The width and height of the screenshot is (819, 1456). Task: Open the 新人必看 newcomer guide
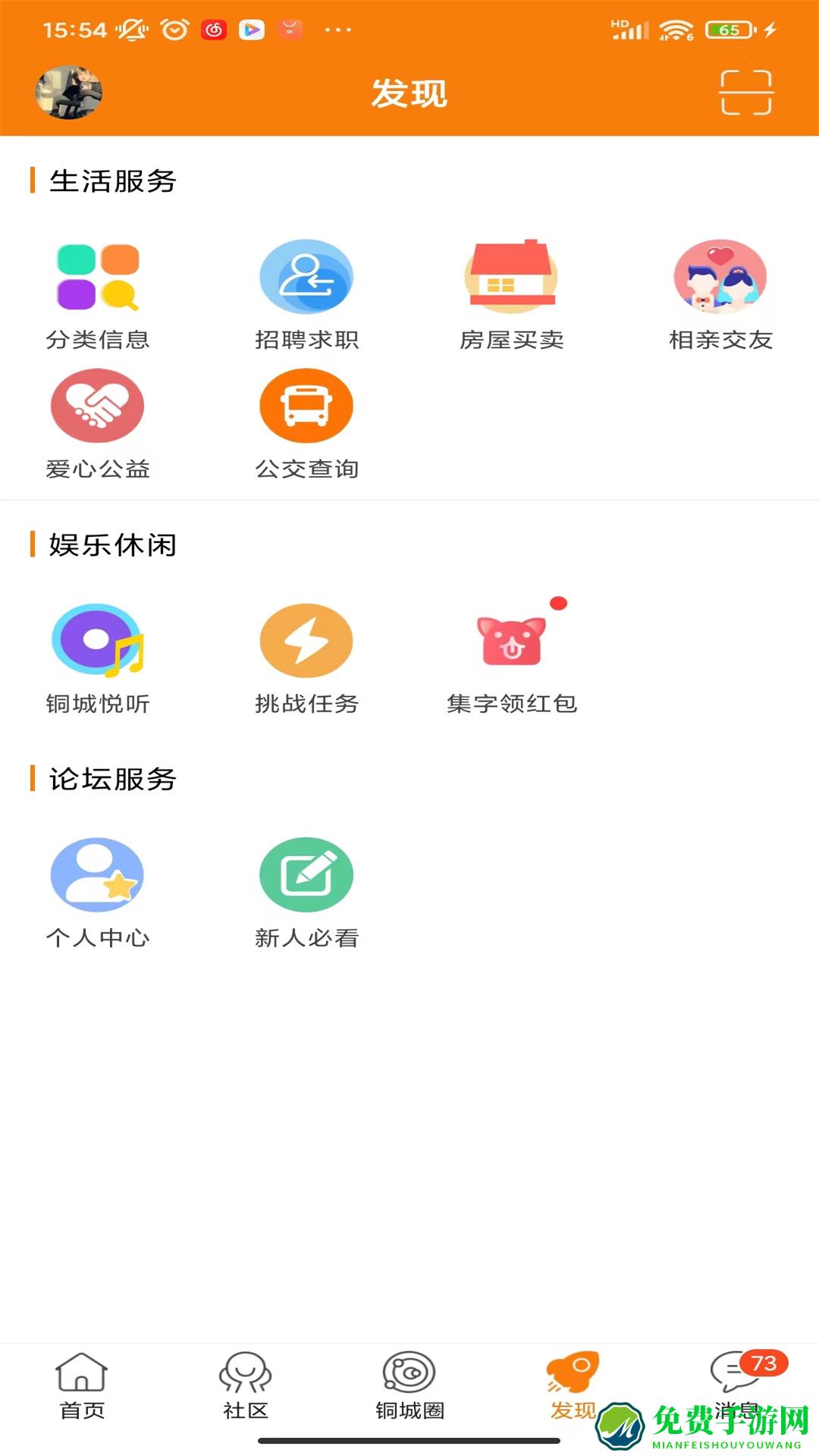click(305, 874)
